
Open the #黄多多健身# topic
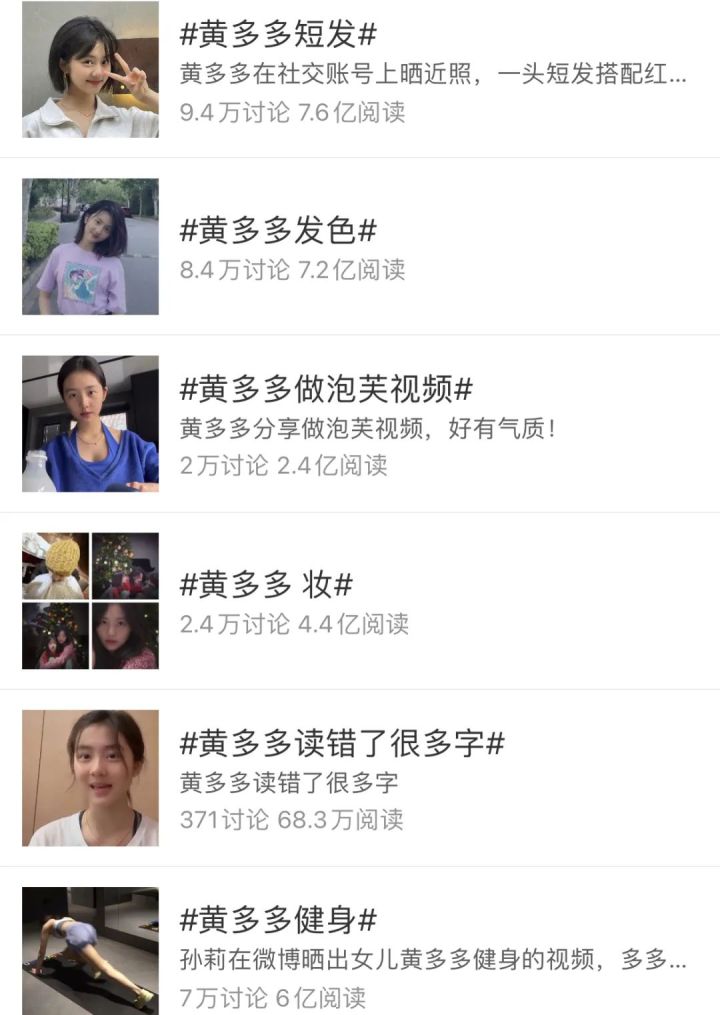278,920
